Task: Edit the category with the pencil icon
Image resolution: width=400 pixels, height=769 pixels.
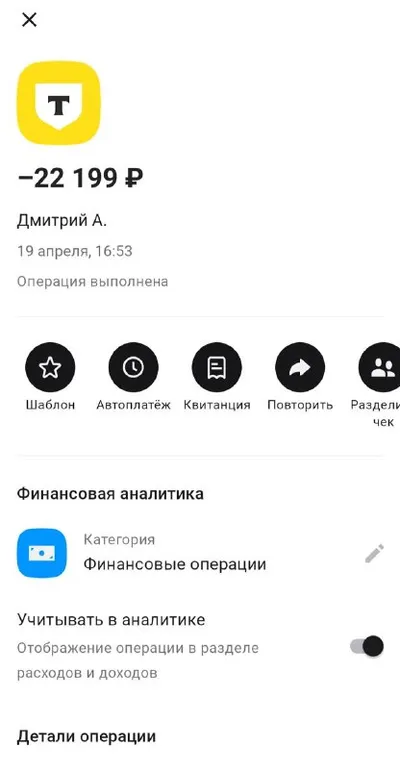Action: point(375,554)
